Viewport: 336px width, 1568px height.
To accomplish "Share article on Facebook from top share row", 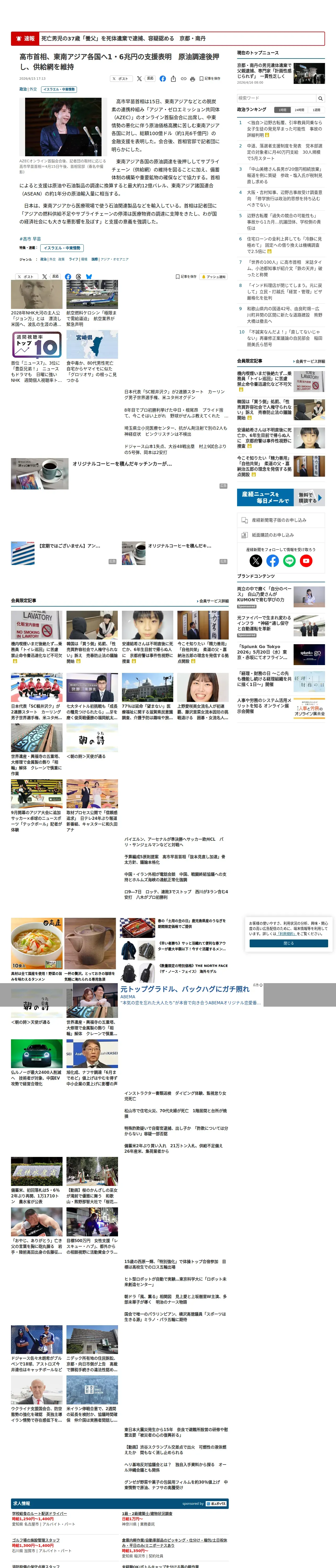I will (x=163, y=79).
